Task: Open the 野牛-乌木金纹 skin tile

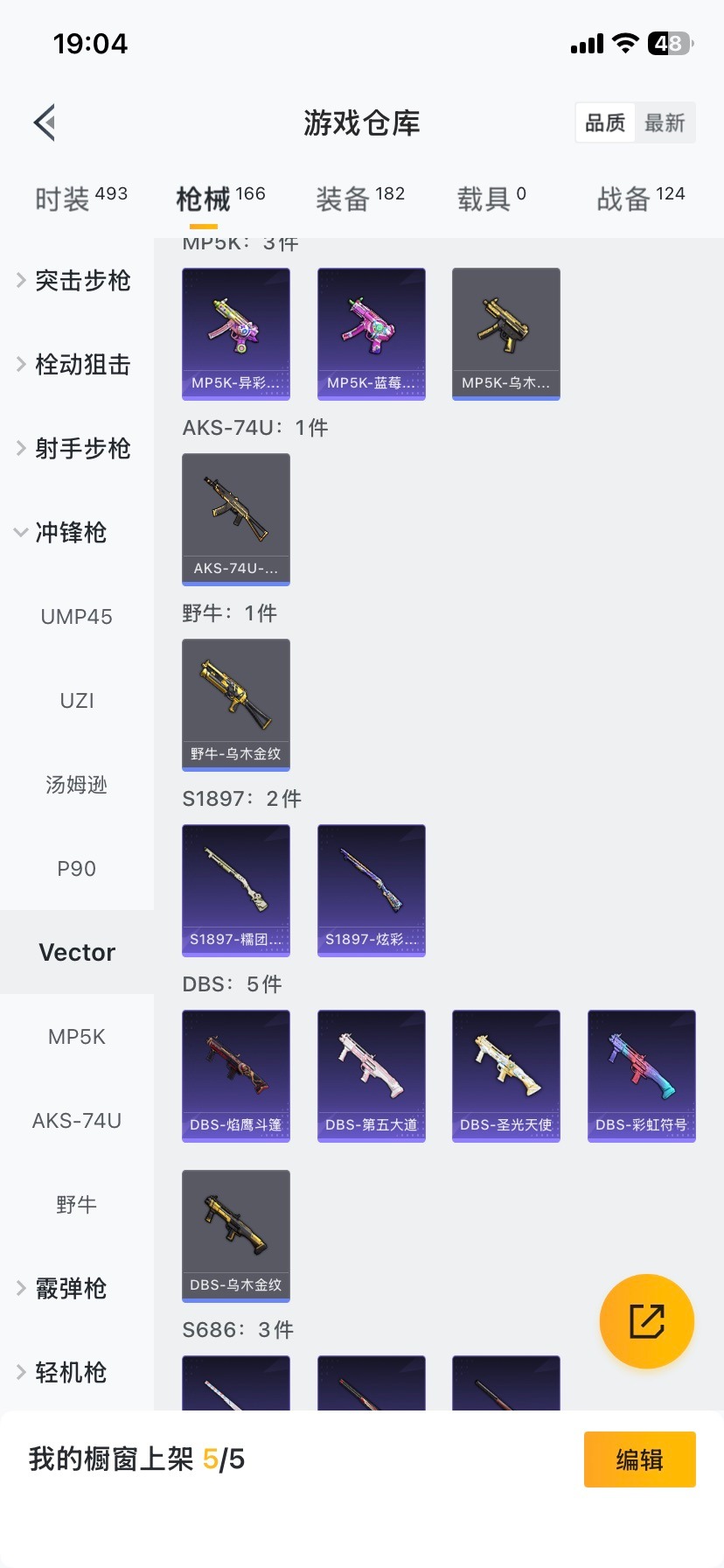Action: (235, 704)
